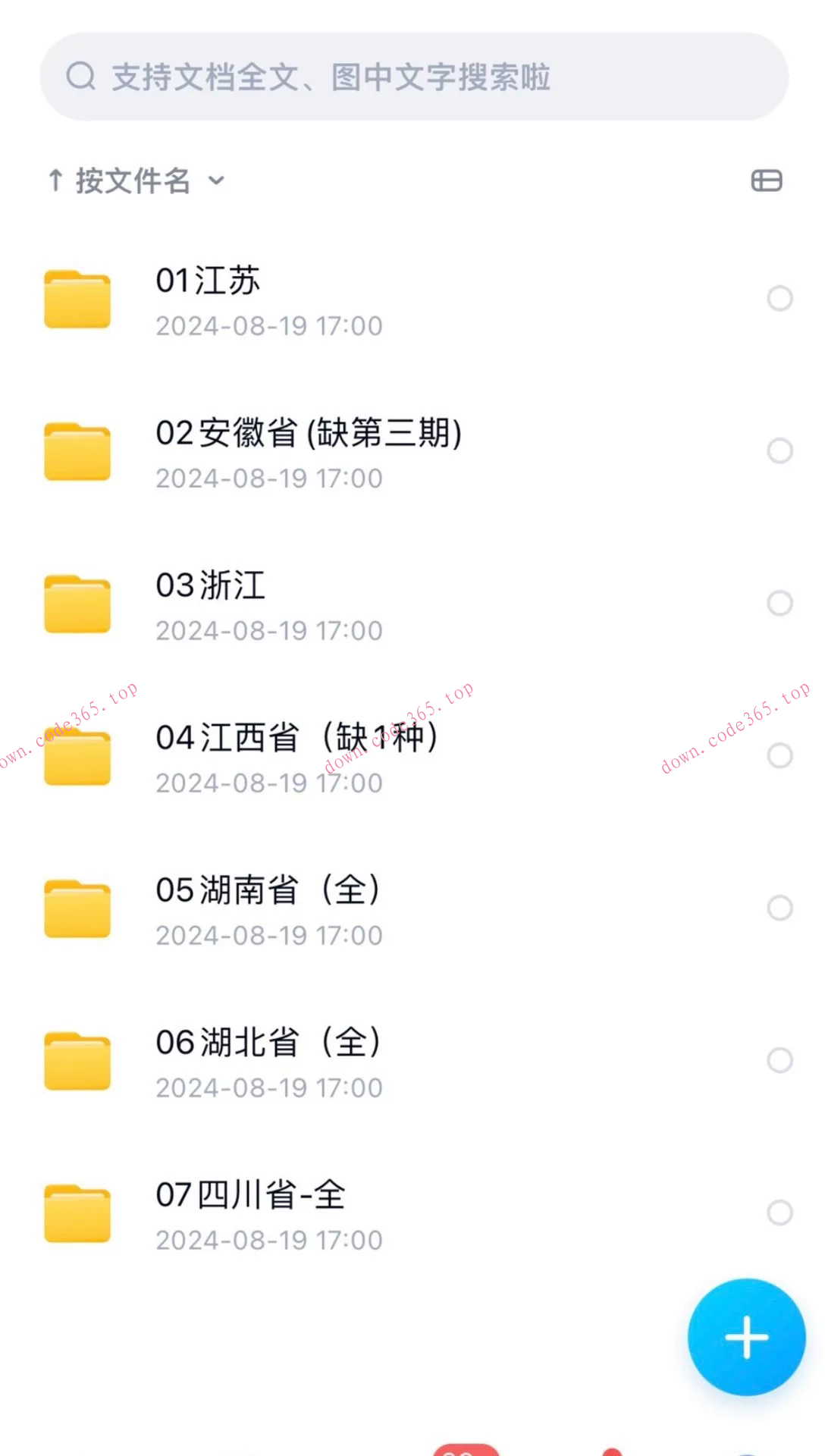Tap the search input field
This screenshot has height=1456, width=828.
(x=334, y=76)
